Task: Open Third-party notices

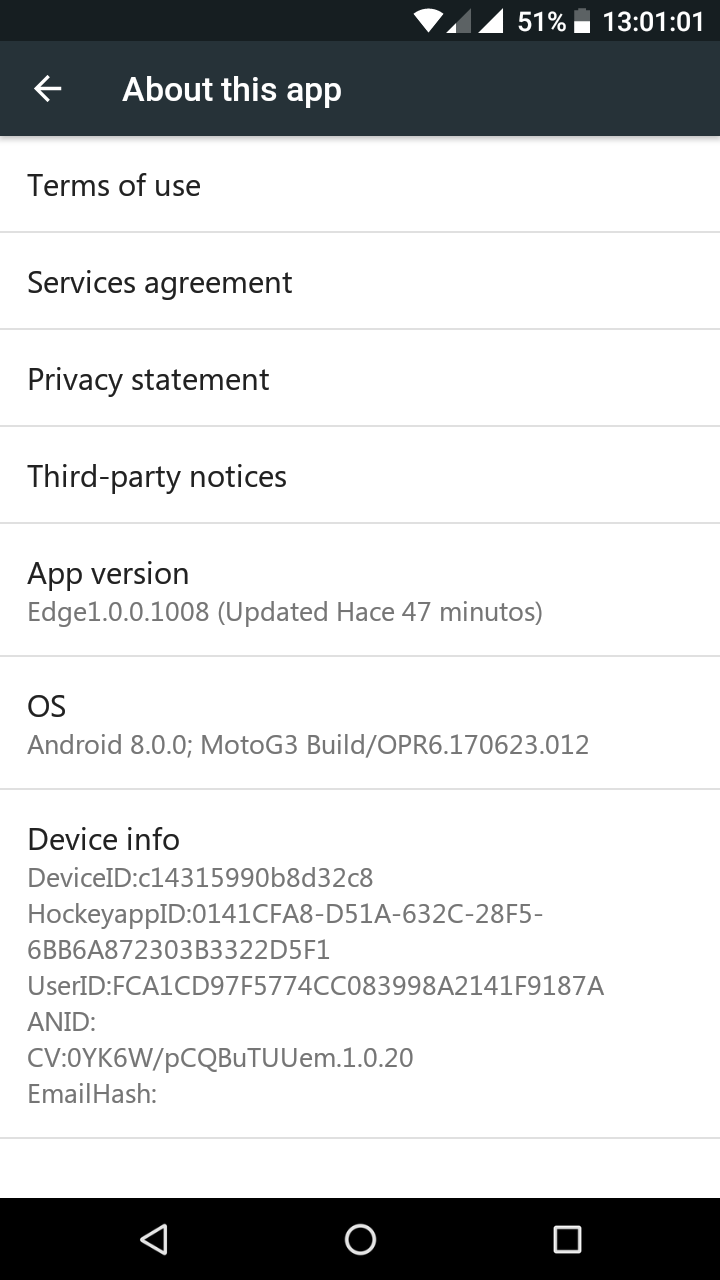Action: (x=360, y=476)
